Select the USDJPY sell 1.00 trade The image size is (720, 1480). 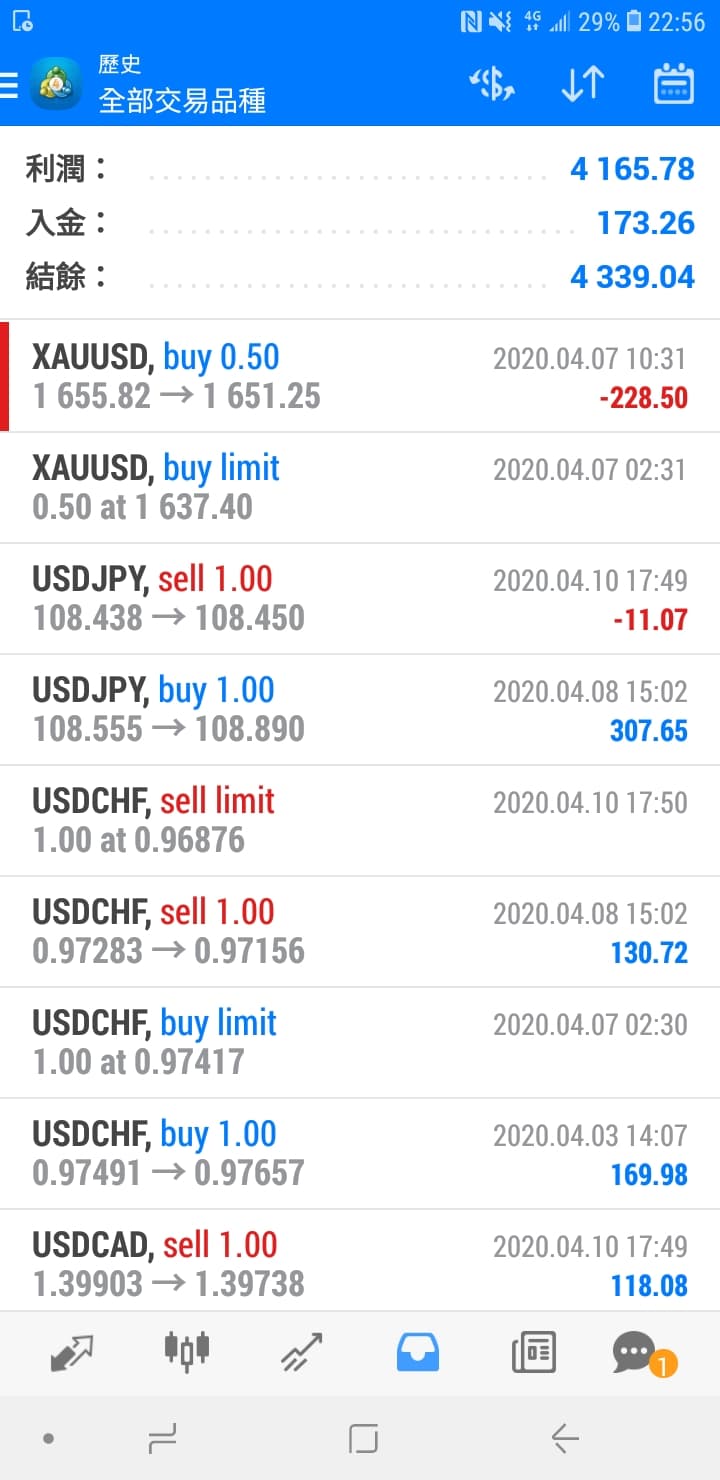pyautogui.click(x=360, y=599)
